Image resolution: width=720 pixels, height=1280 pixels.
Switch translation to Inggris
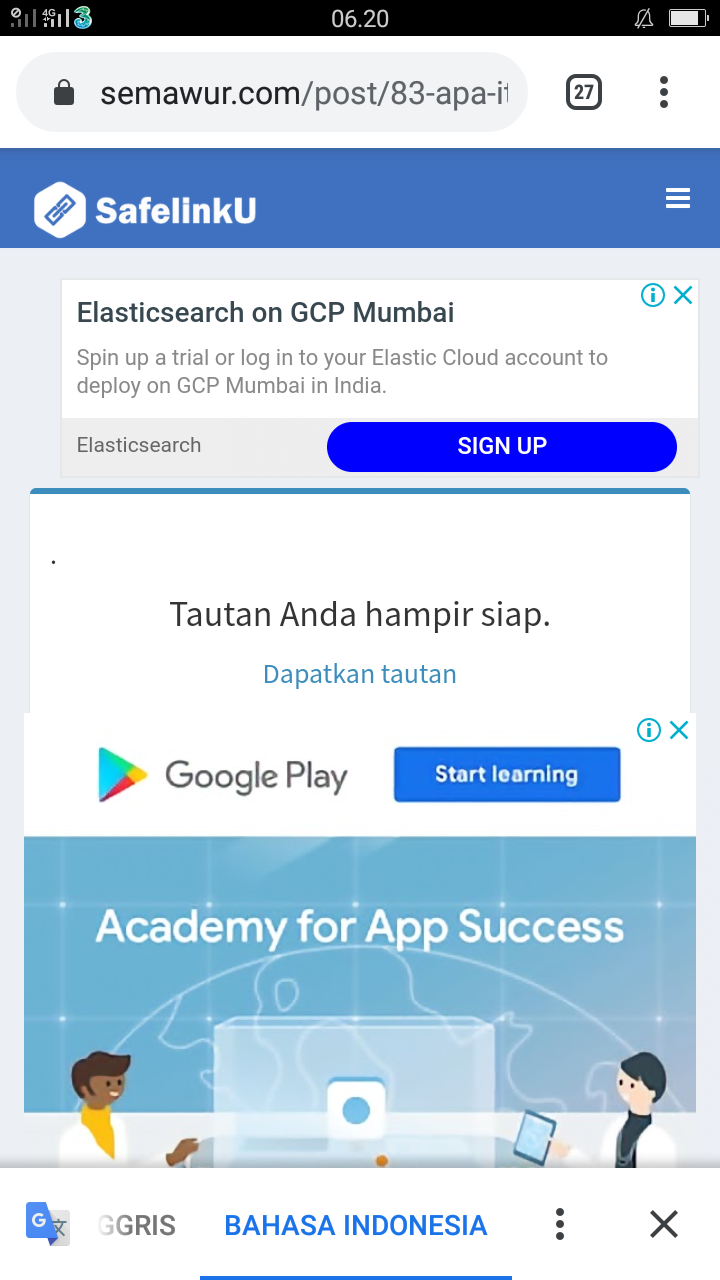click(137, 1225)
